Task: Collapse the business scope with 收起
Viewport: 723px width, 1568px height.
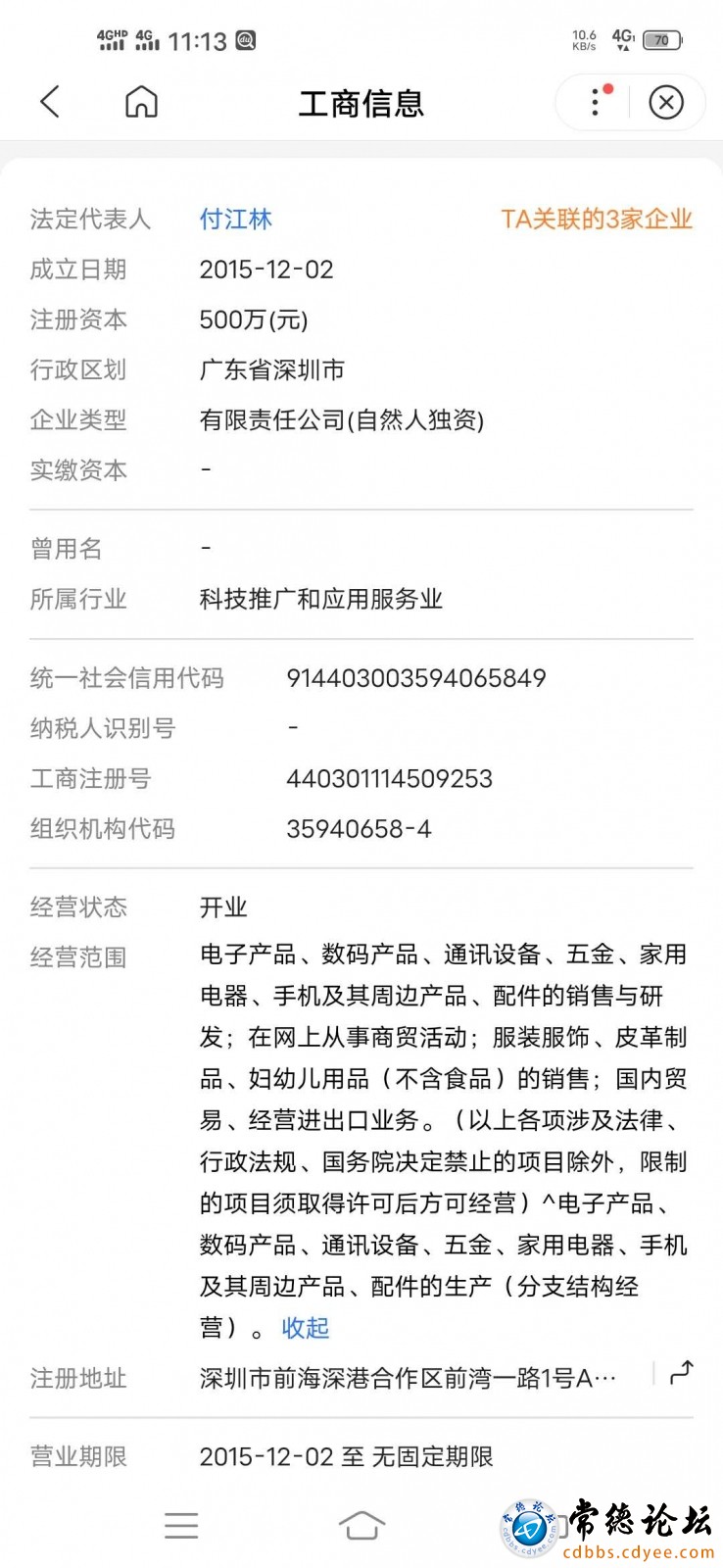Action: (305, 1328)
